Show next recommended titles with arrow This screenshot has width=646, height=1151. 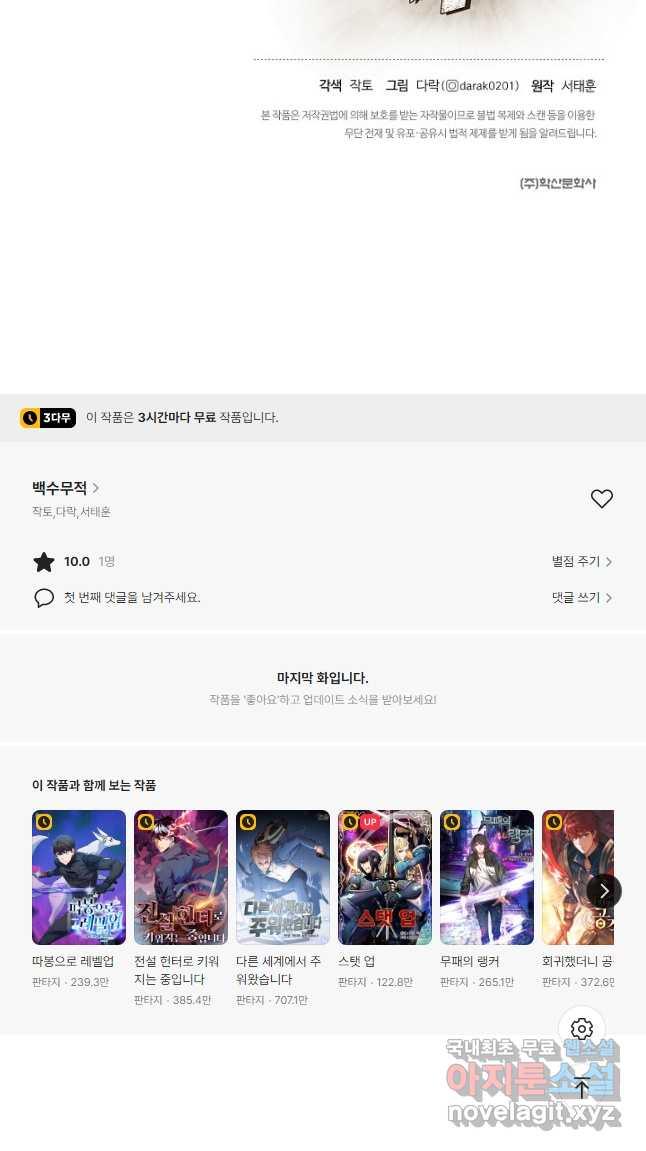click(604, 890)
